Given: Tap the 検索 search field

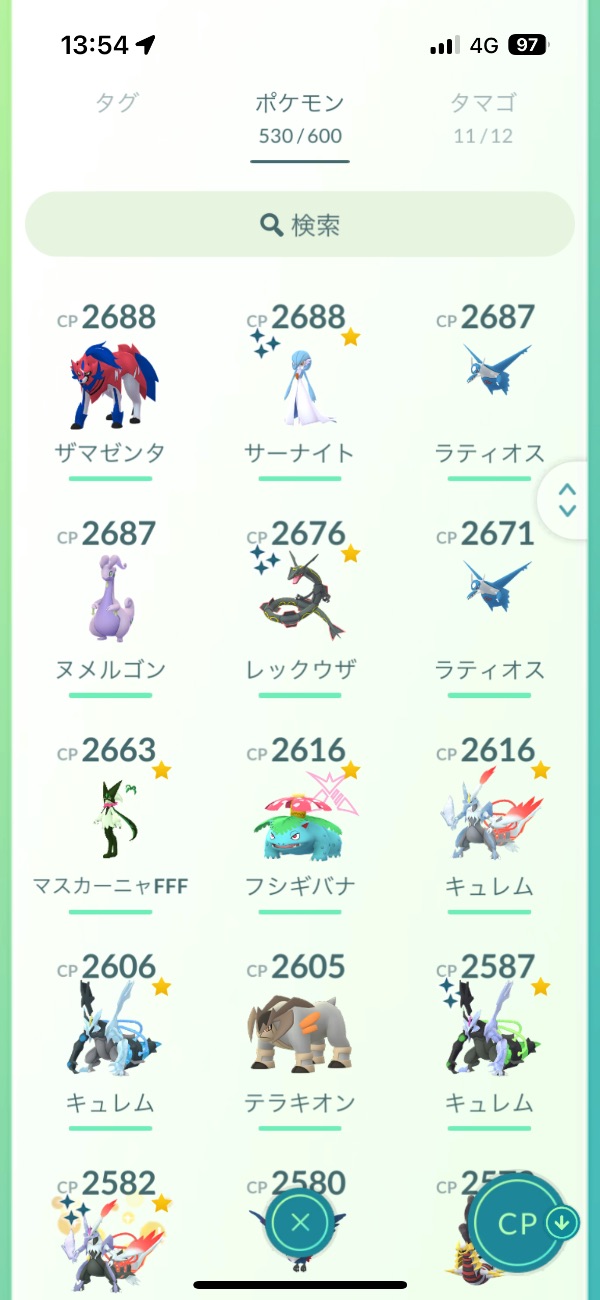Looking at the screenshot, I should (x=300, y=224).
